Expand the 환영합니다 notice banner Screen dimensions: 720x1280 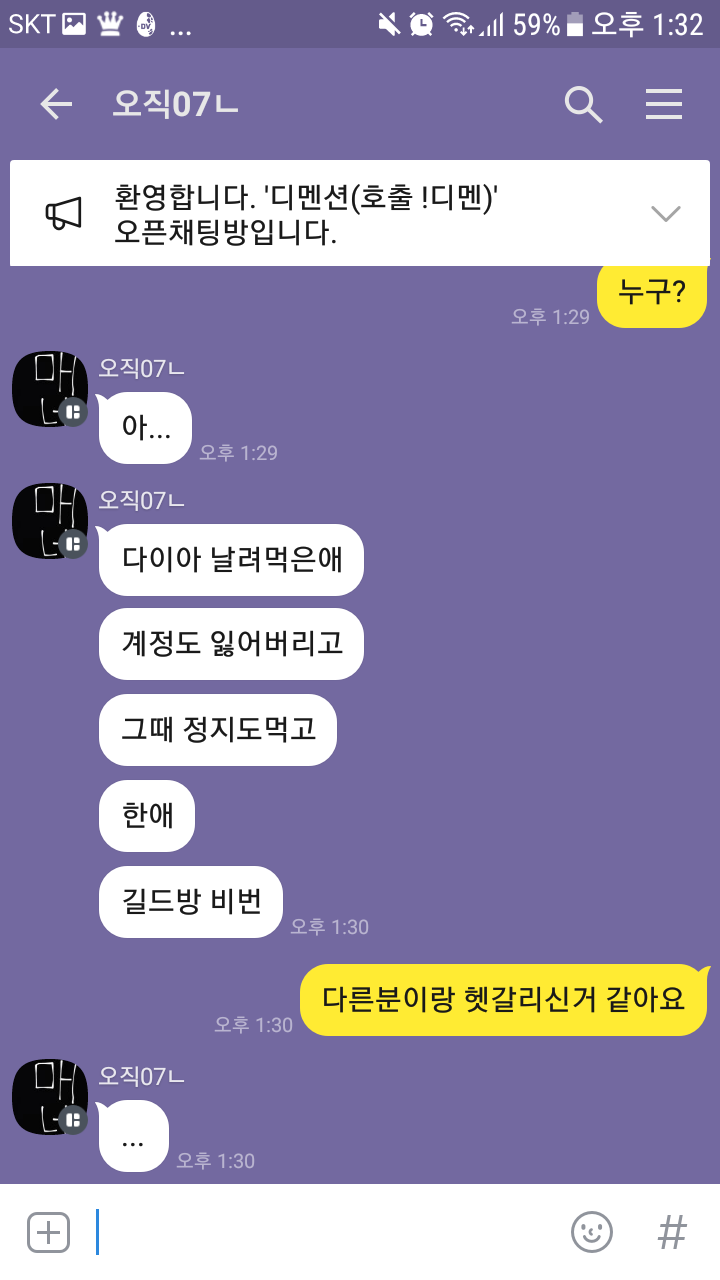[665, 213]
